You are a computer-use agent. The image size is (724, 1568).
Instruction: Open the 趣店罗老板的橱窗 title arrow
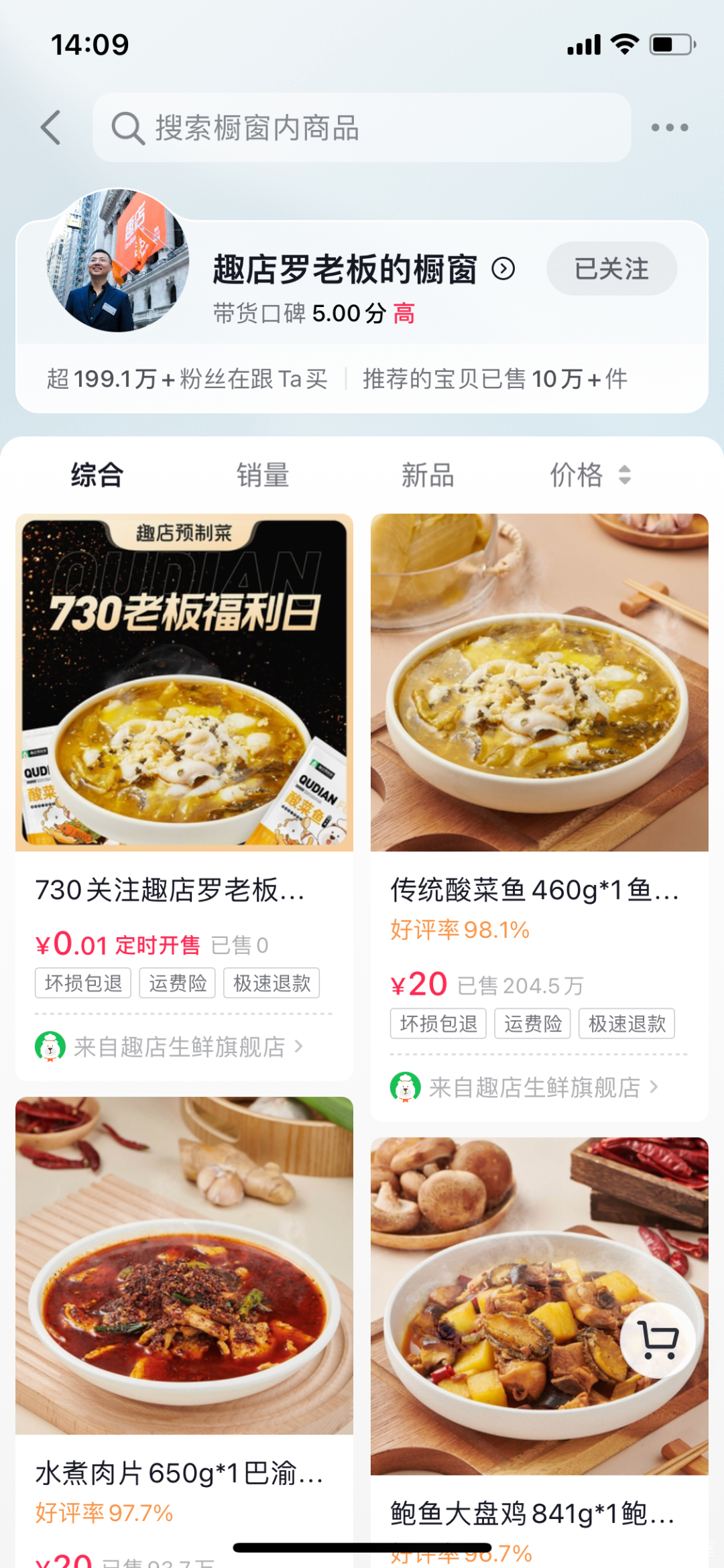pyautogui.click(x=503, y=269)
